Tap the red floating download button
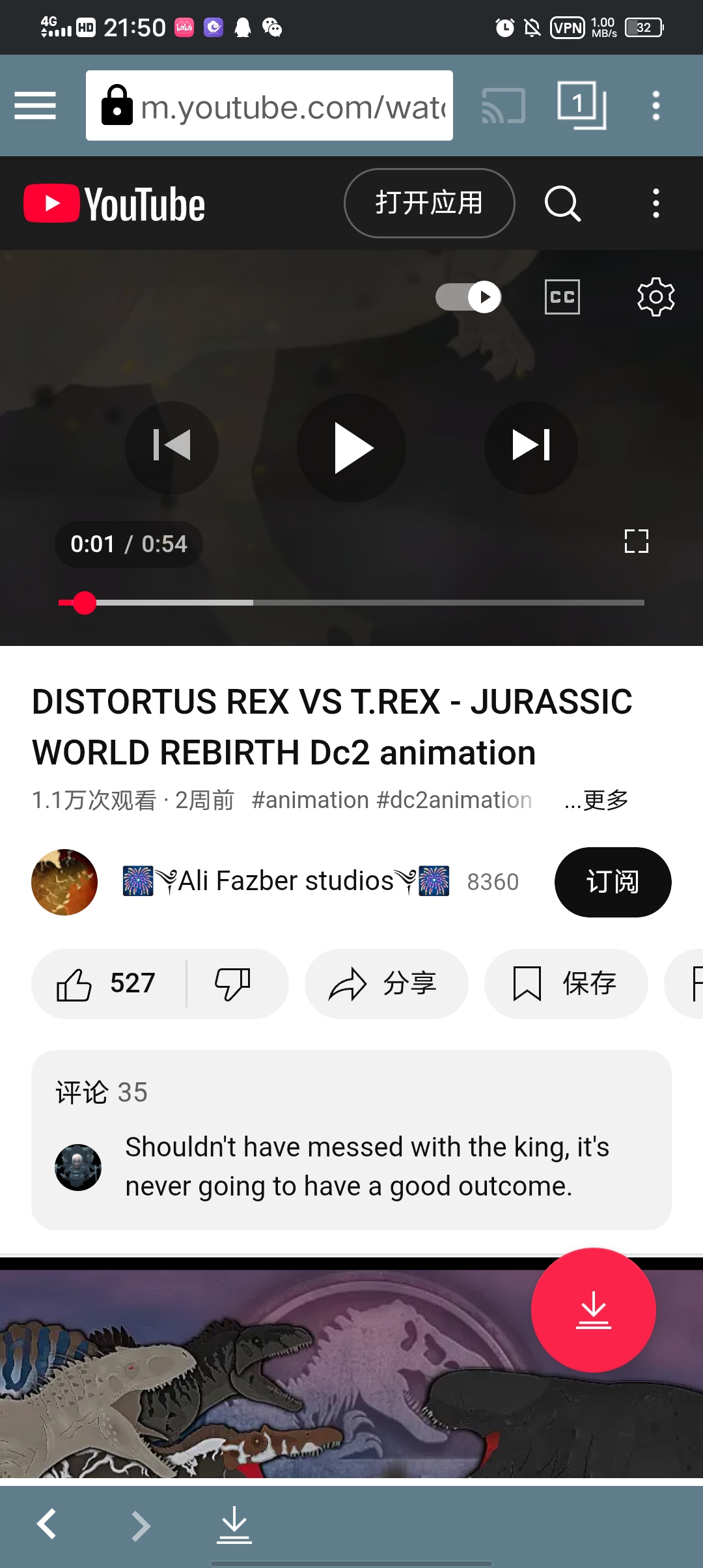This screenshot has width=703, height=1568. 593,1309
